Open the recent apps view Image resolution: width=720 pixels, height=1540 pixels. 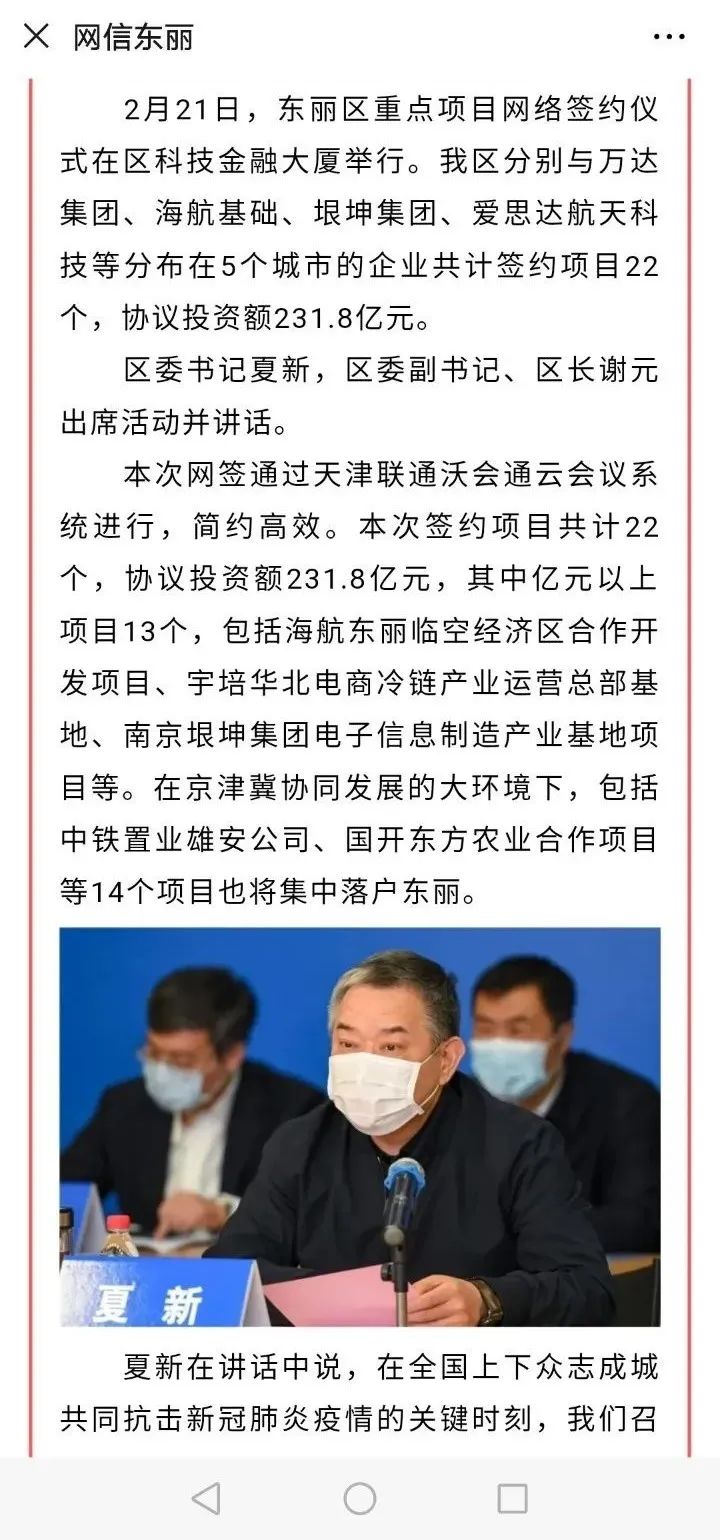512,1497
